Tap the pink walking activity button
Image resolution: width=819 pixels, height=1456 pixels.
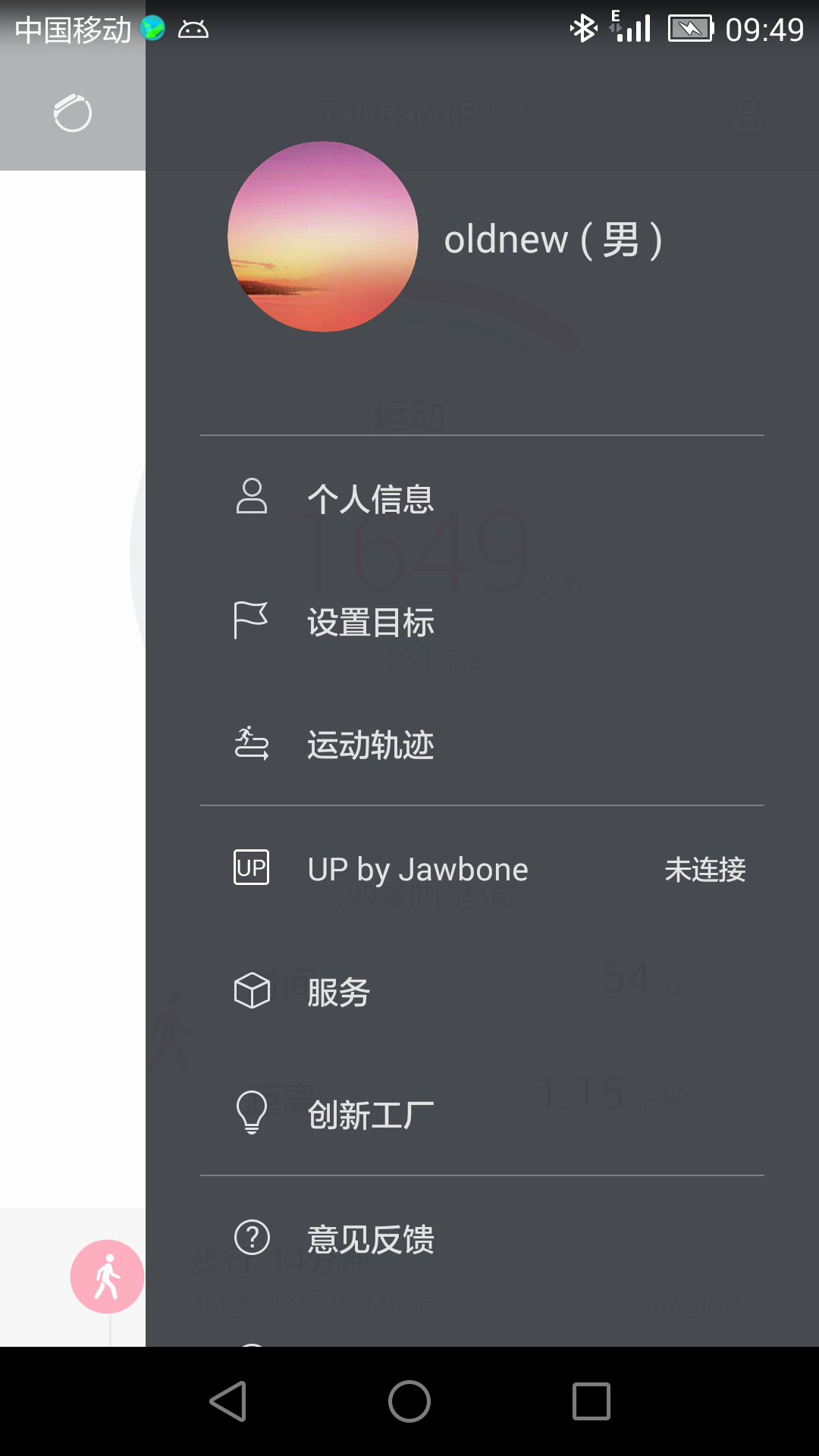(107, 1276)
